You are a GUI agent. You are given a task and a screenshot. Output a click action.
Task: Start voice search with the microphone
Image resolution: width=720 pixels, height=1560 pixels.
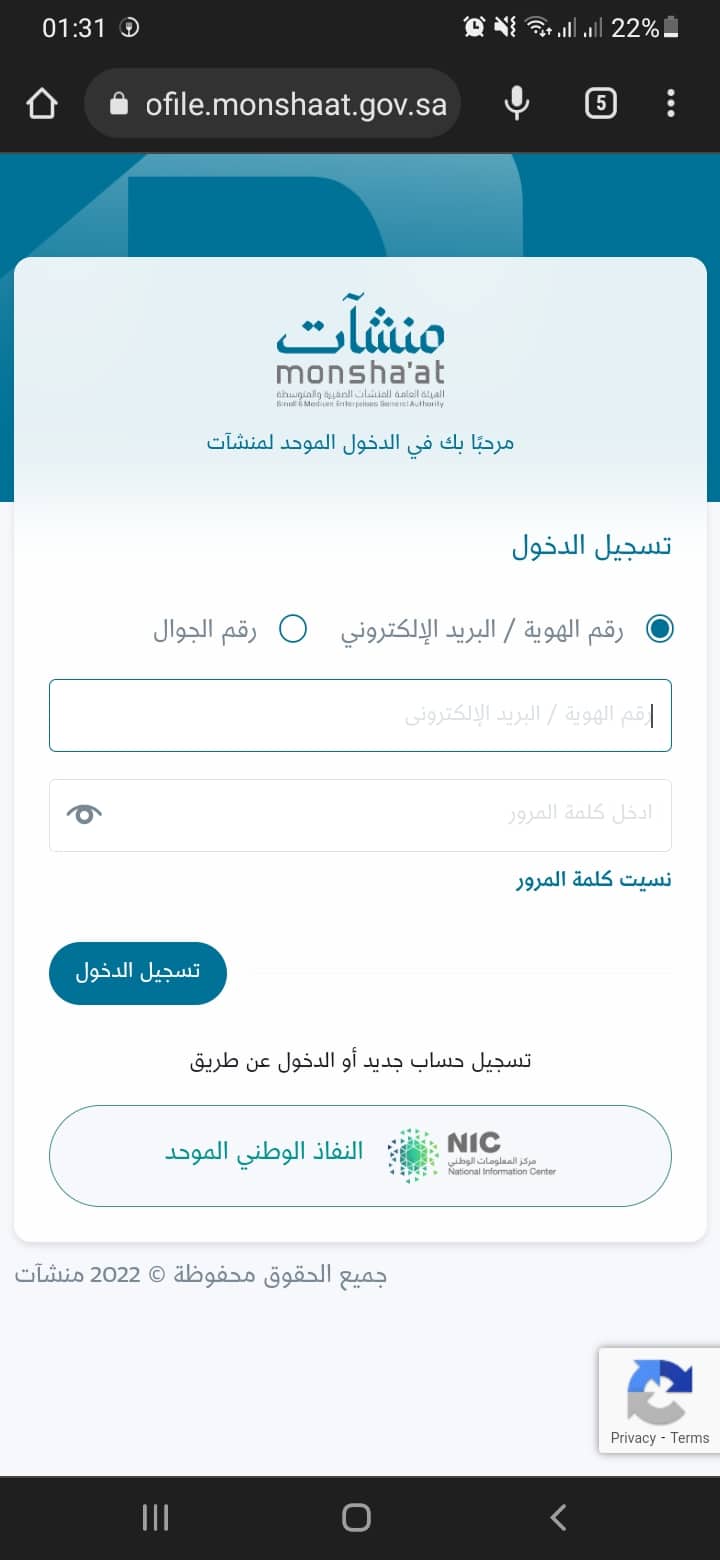click(x=516, y=103)
